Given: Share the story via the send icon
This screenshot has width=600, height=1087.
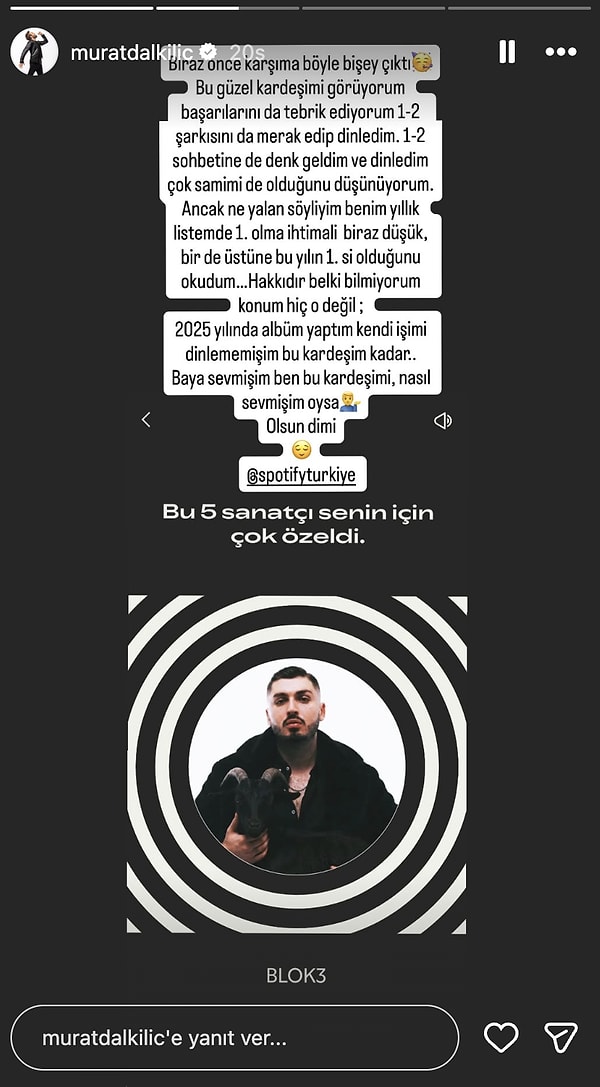Looking at the screenshot, I should pos(560,1038).
